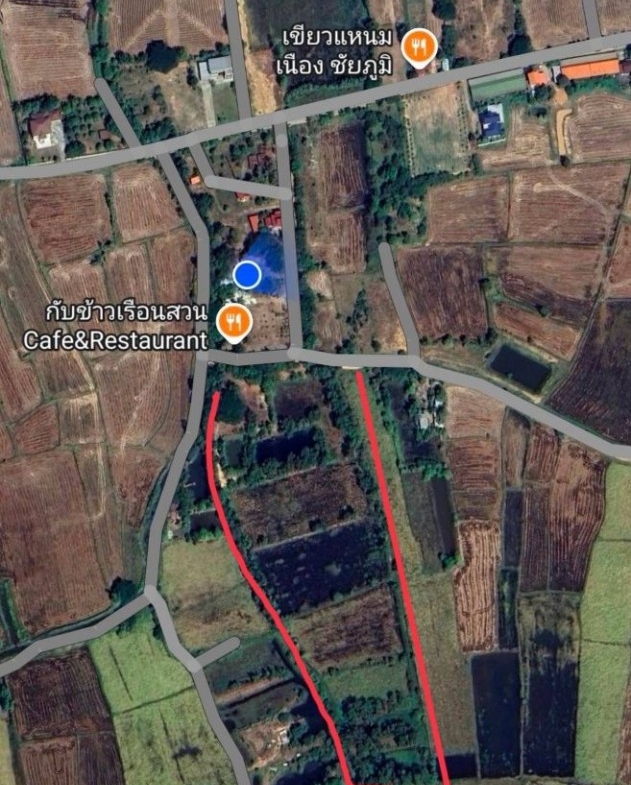Open the กับข้าวเรือนสวน Cafe&Restaurant pin

coord(233,322)
